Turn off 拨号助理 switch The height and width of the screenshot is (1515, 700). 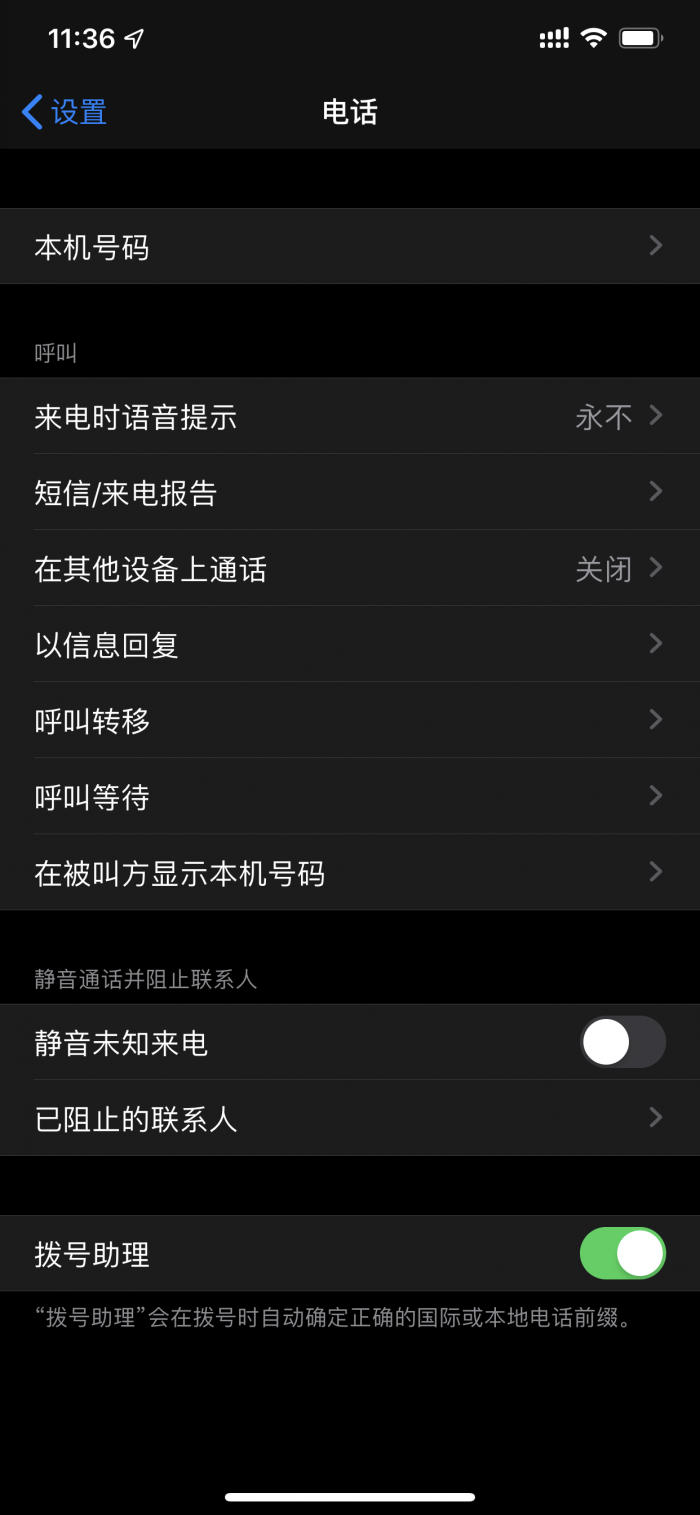[622, 1253]
